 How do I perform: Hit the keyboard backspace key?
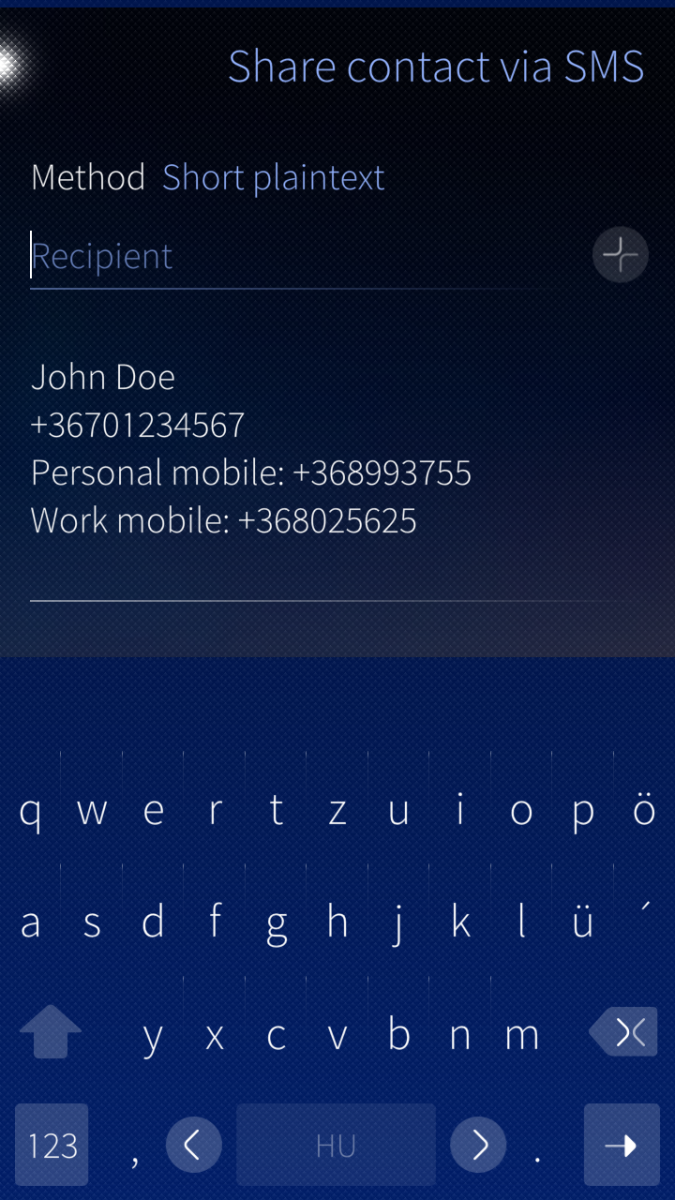point(624,1033)
